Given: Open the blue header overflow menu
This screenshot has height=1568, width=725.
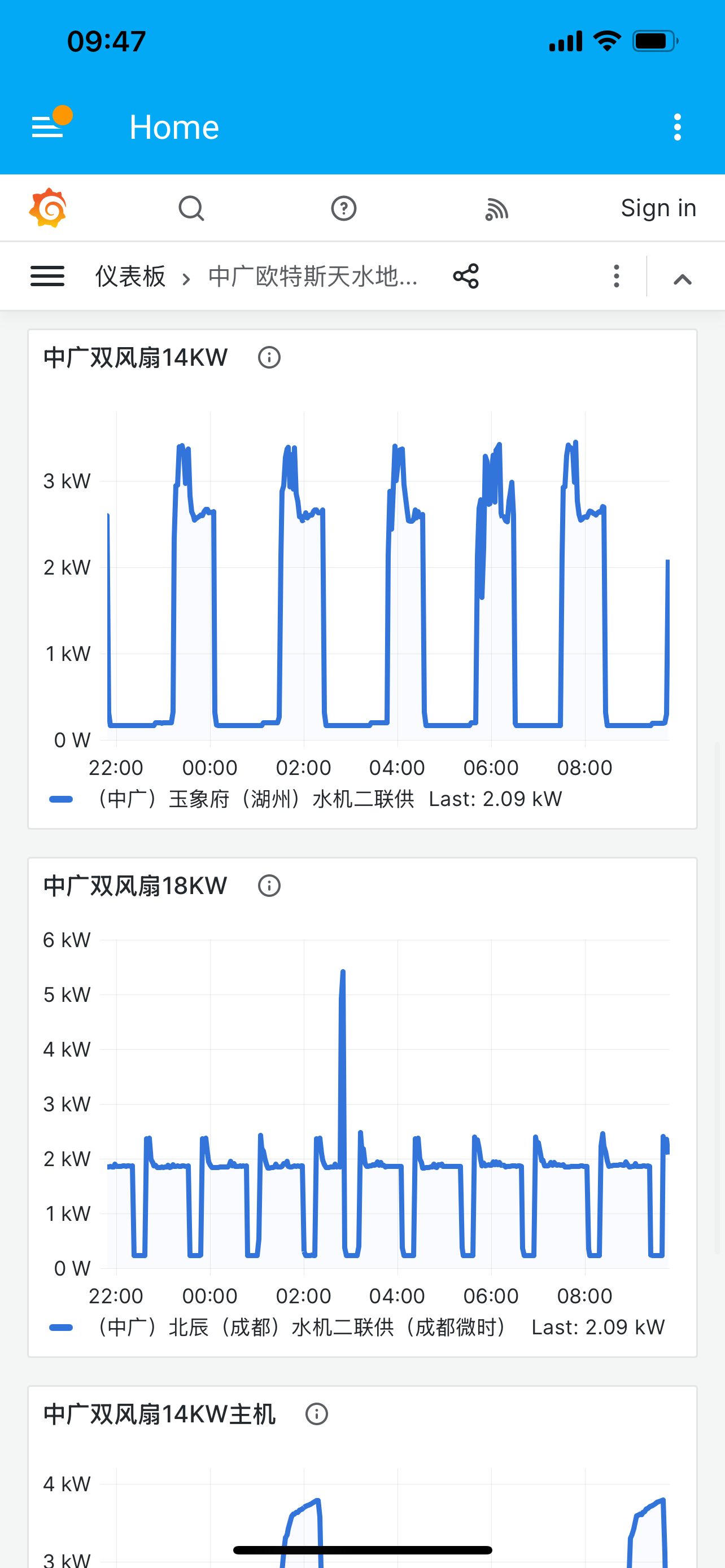Looking at the screenshot, I should click(677, 127).
